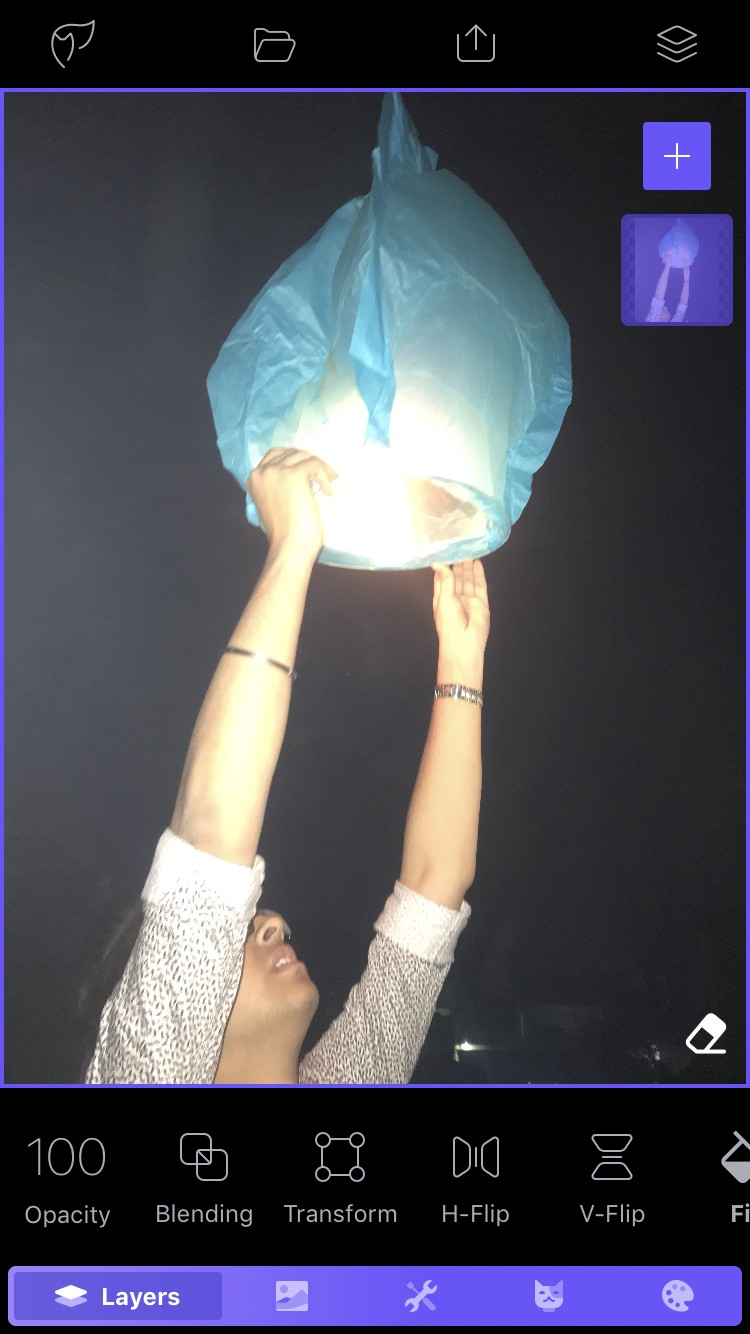Switch to the Layers tab
The width and height of the screenshot is (750, 1334).
click(x=118, y=1297)
